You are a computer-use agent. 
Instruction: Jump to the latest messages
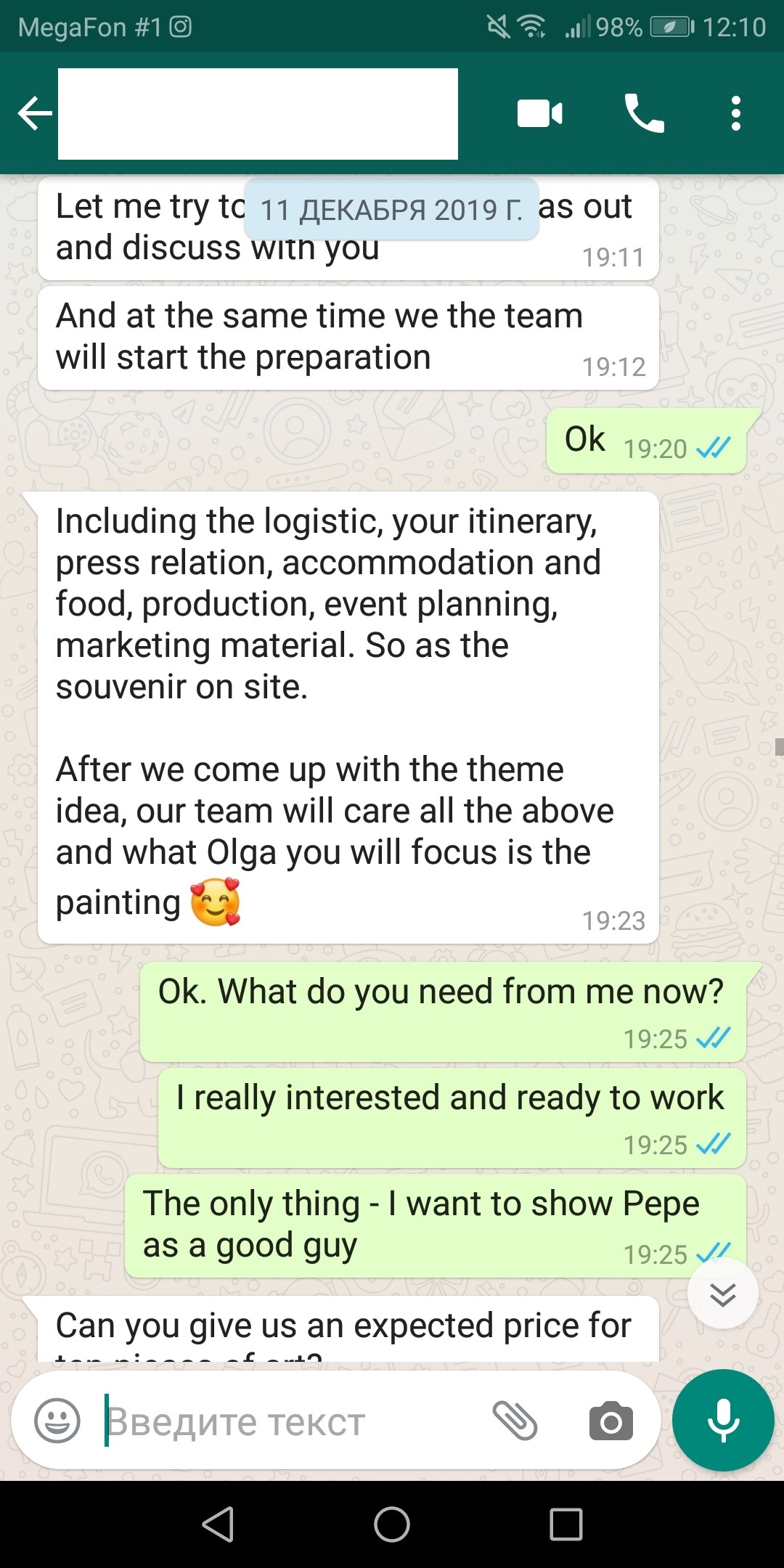723,1294
